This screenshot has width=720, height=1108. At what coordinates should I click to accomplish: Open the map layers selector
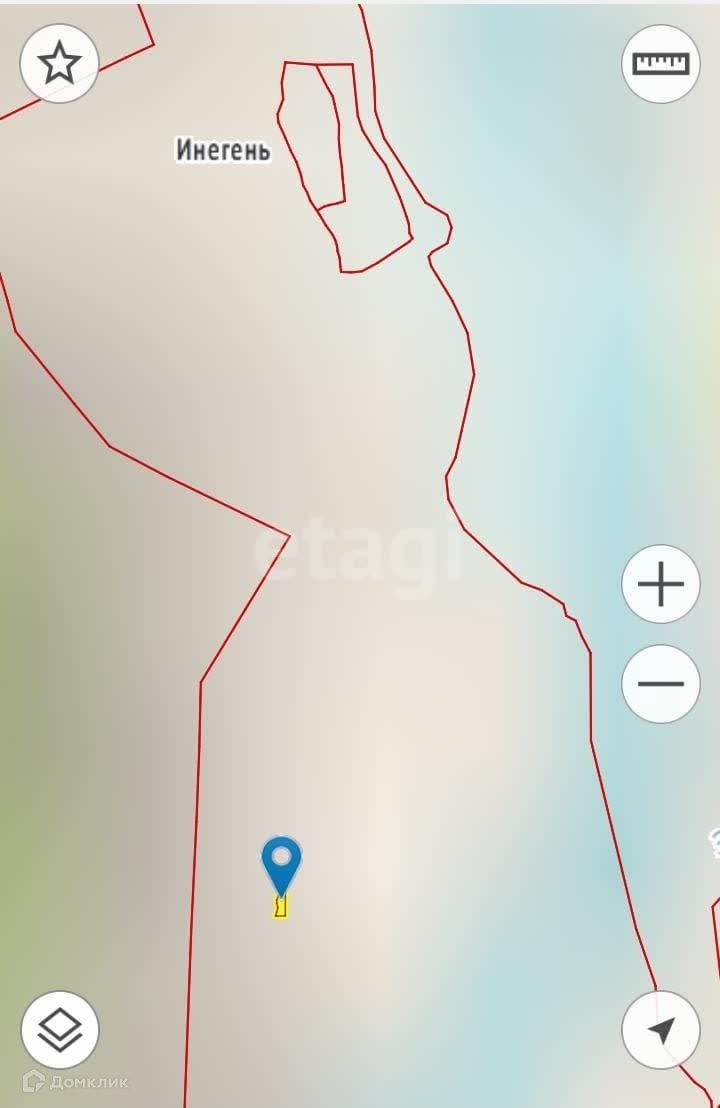[x=59, y=1029]
